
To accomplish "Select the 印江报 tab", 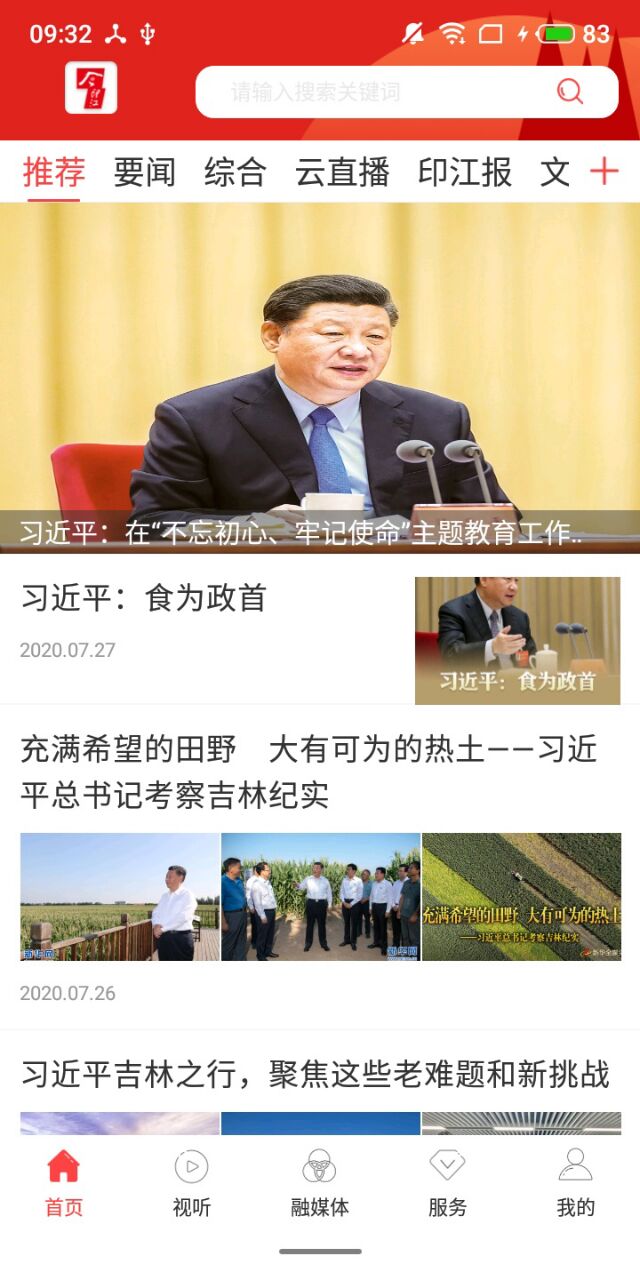I will [465, 172].
